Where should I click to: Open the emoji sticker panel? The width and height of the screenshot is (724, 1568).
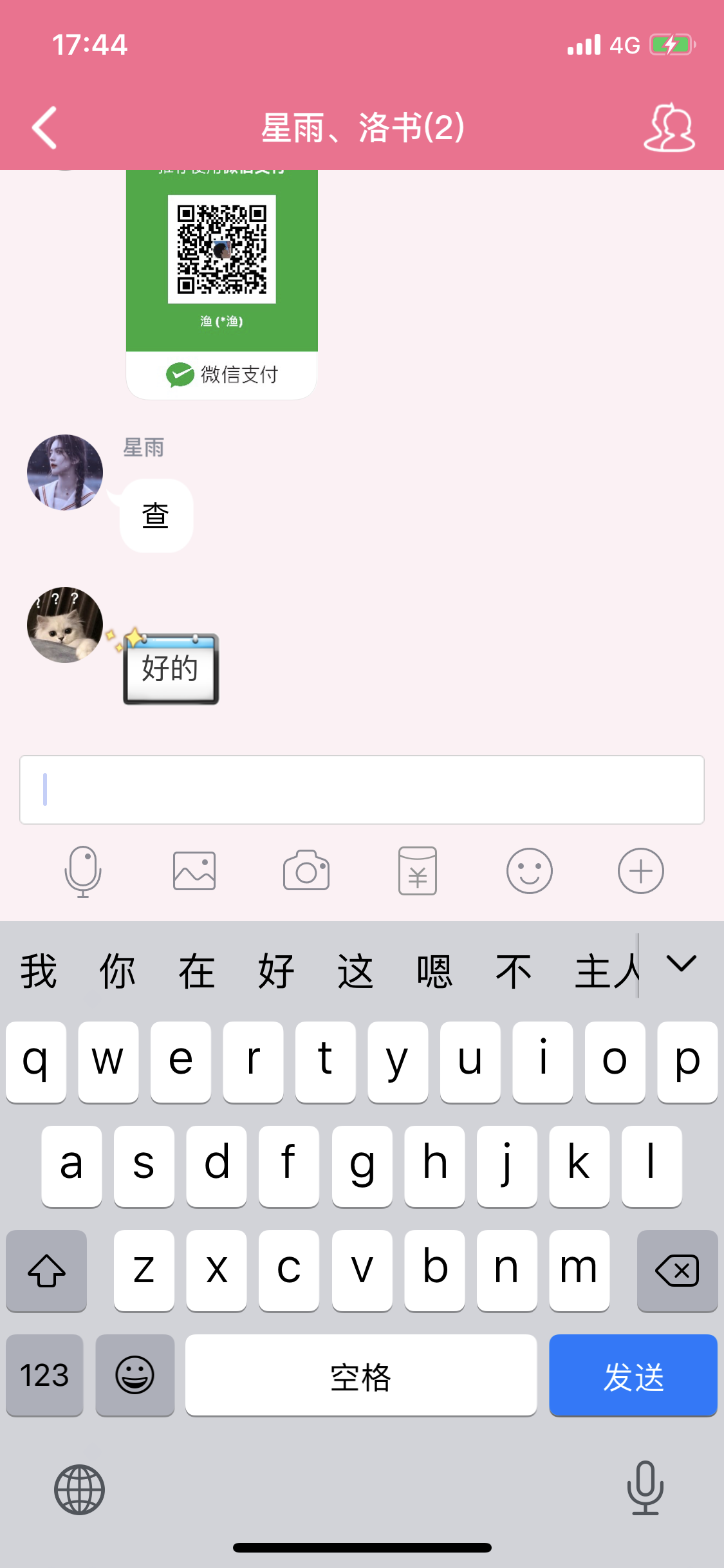(x=530, y=872)
